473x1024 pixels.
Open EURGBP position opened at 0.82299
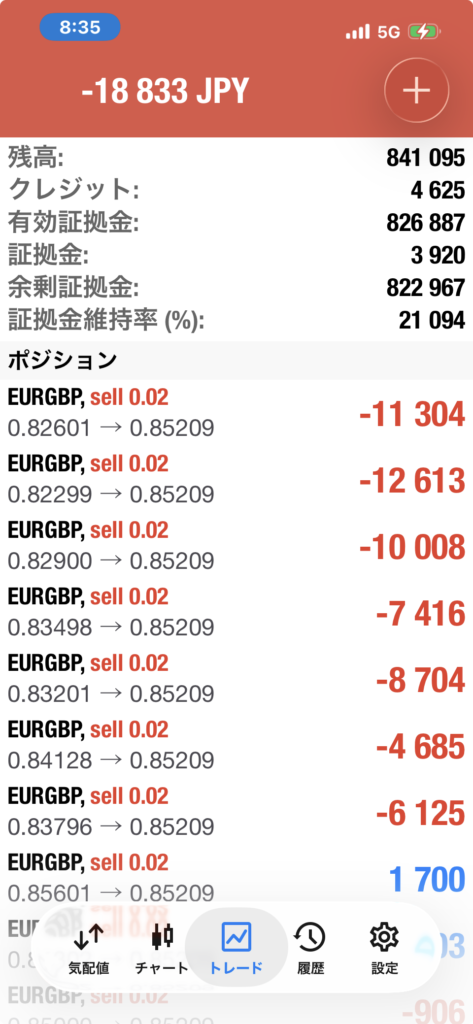pos(236,479)
